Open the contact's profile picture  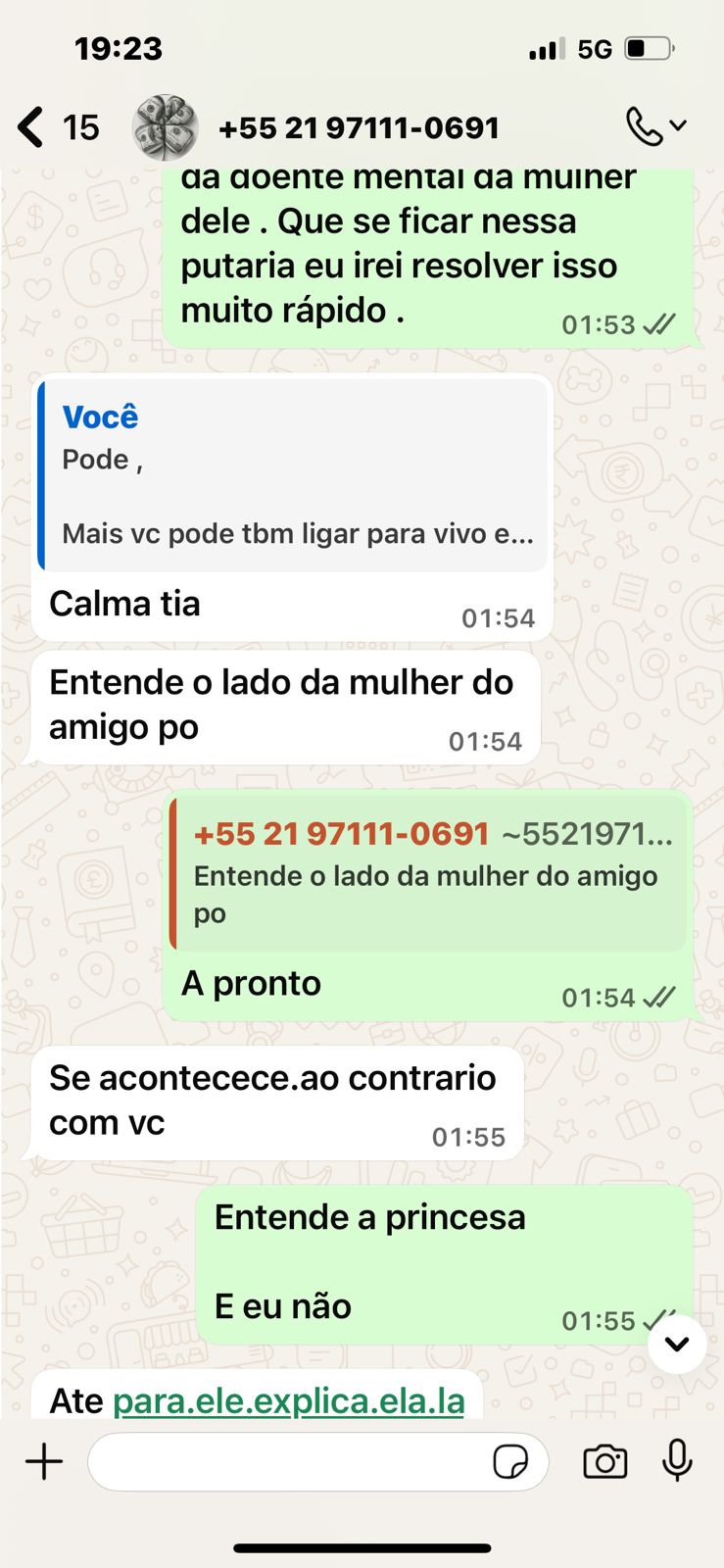[165, 127]
